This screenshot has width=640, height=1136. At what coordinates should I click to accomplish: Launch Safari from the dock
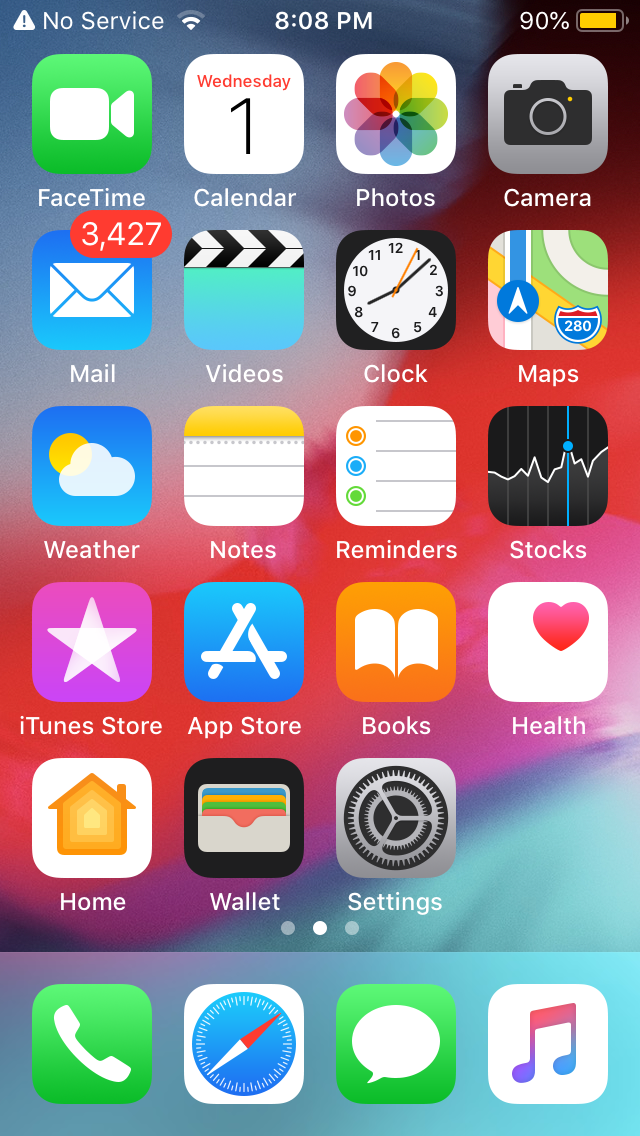click(244, 1044)
